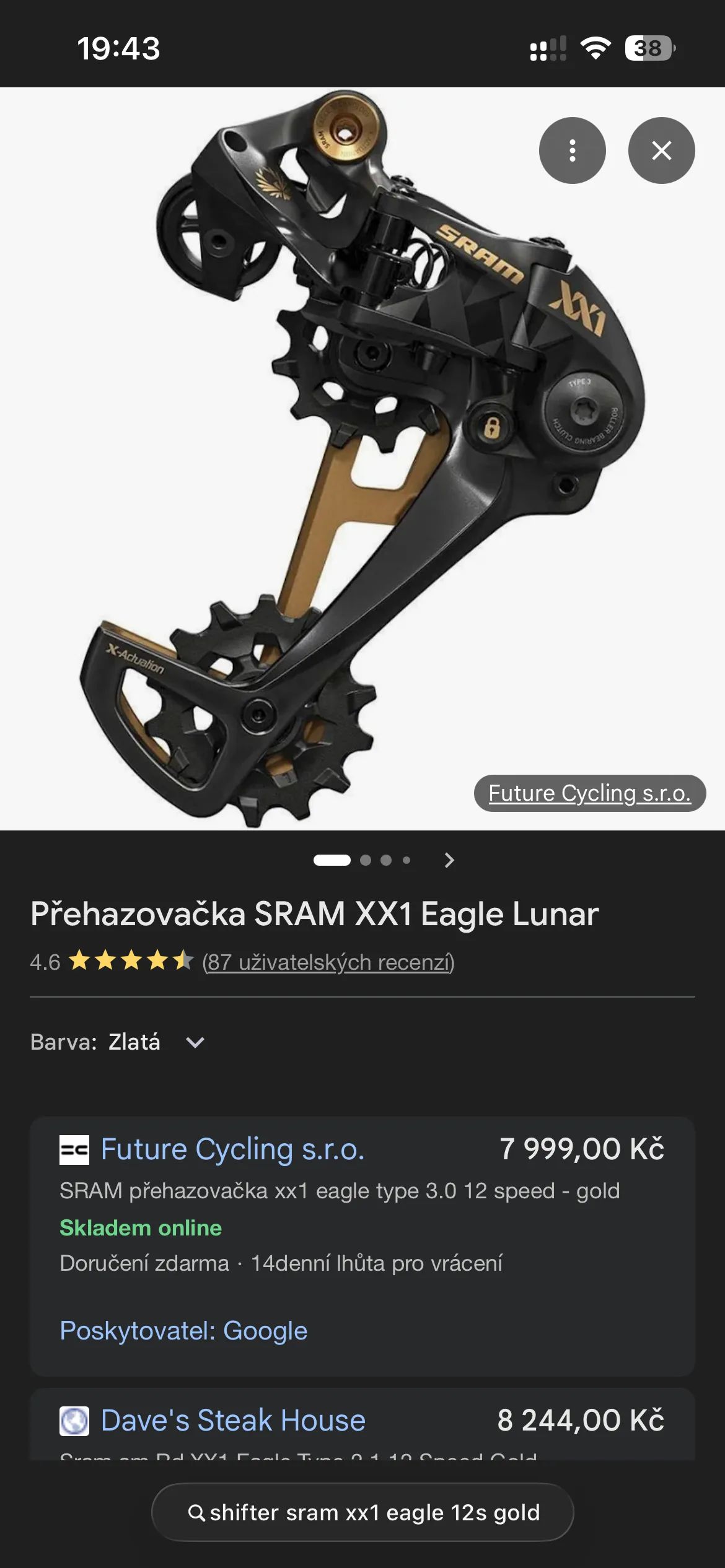Image resolution: width=725 pixels, height=1568 pixels.
Task: Close the product viewer
Action: point(661,150)
